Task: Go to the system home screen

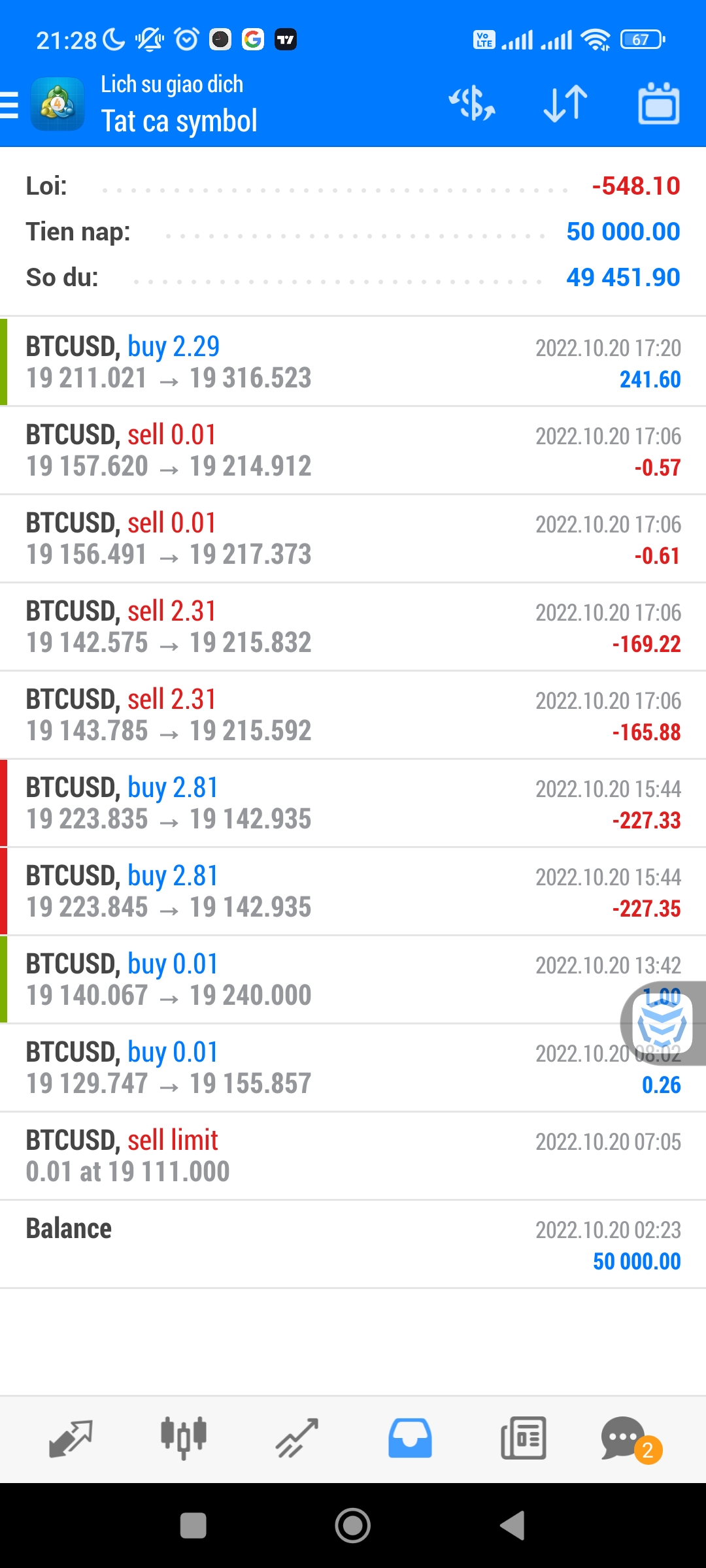Action: click(x=353, y=1526)
